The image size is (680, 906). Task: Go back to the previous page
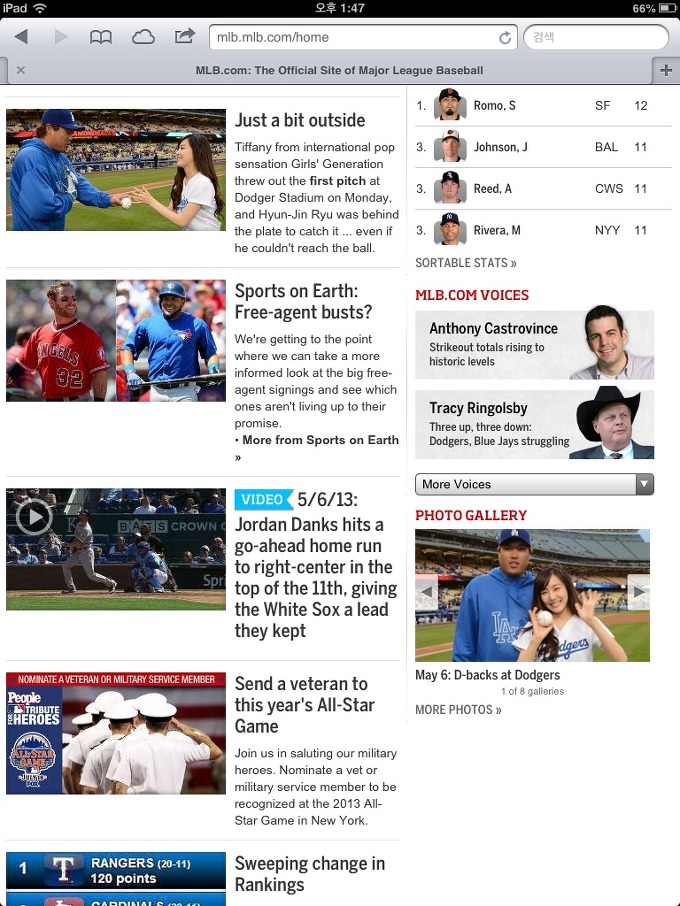(21, 37)
